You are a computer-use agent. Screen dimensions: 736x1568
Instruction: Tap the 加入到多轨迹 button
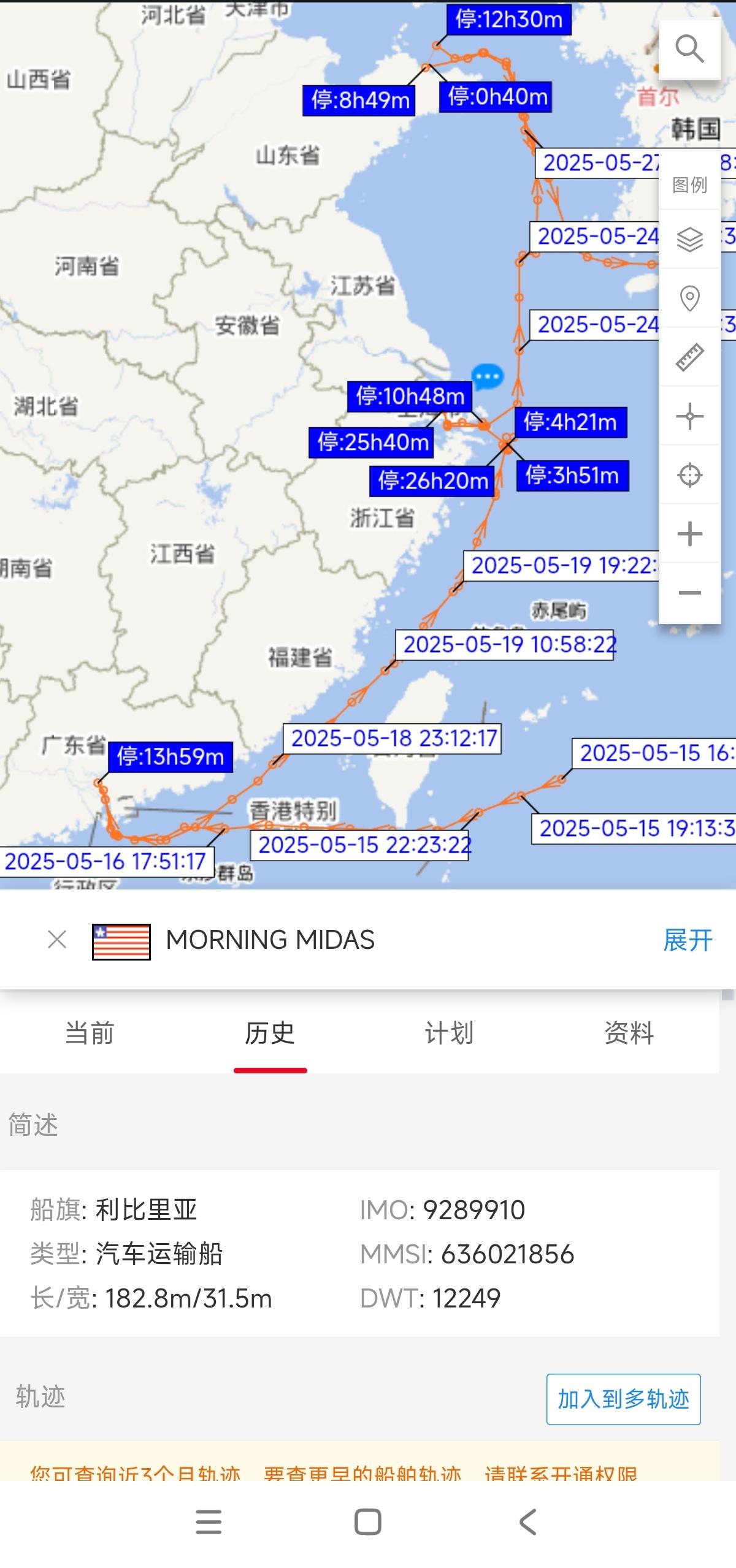tap(623, 1399)
